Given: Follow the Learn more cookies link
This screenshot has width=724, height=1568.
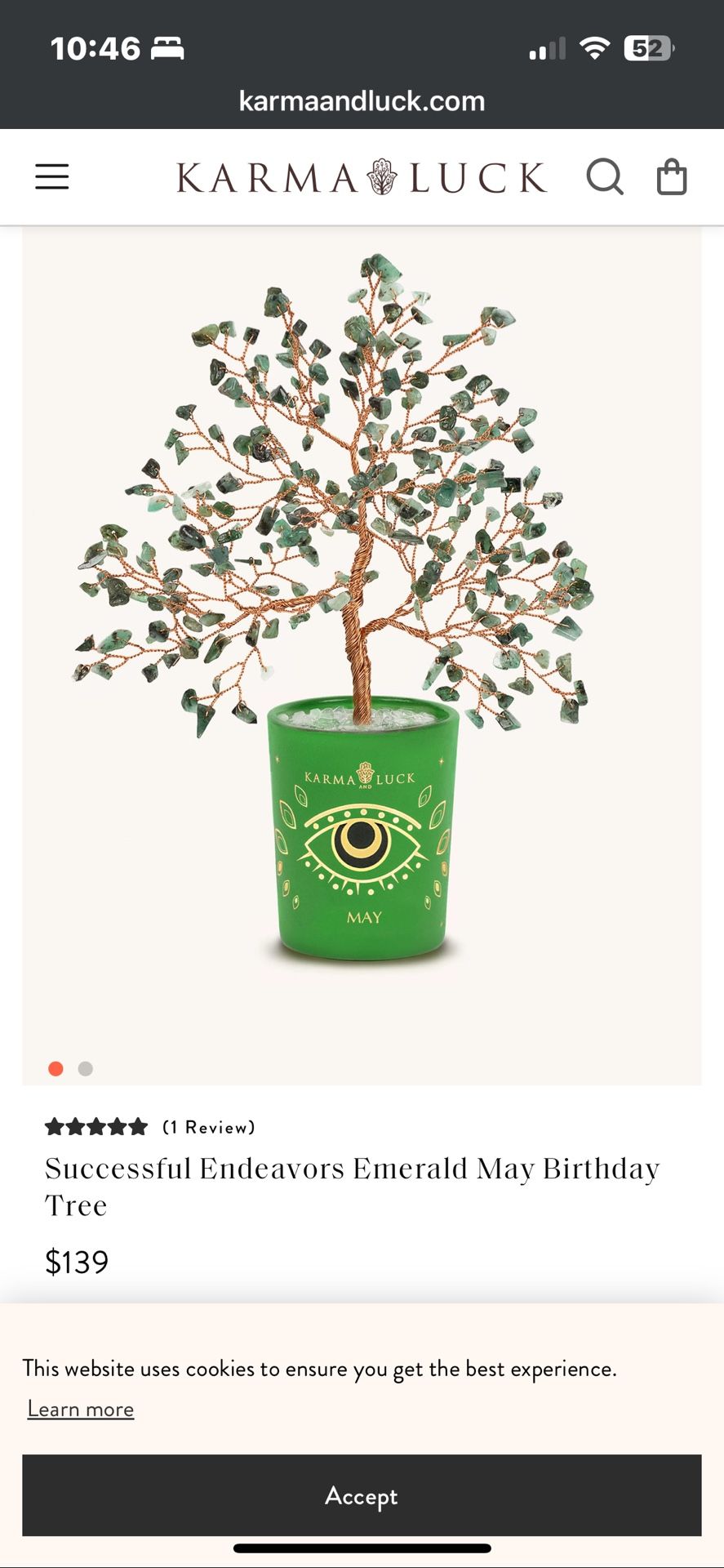Looking at the screenshot, I should 81,1409.
